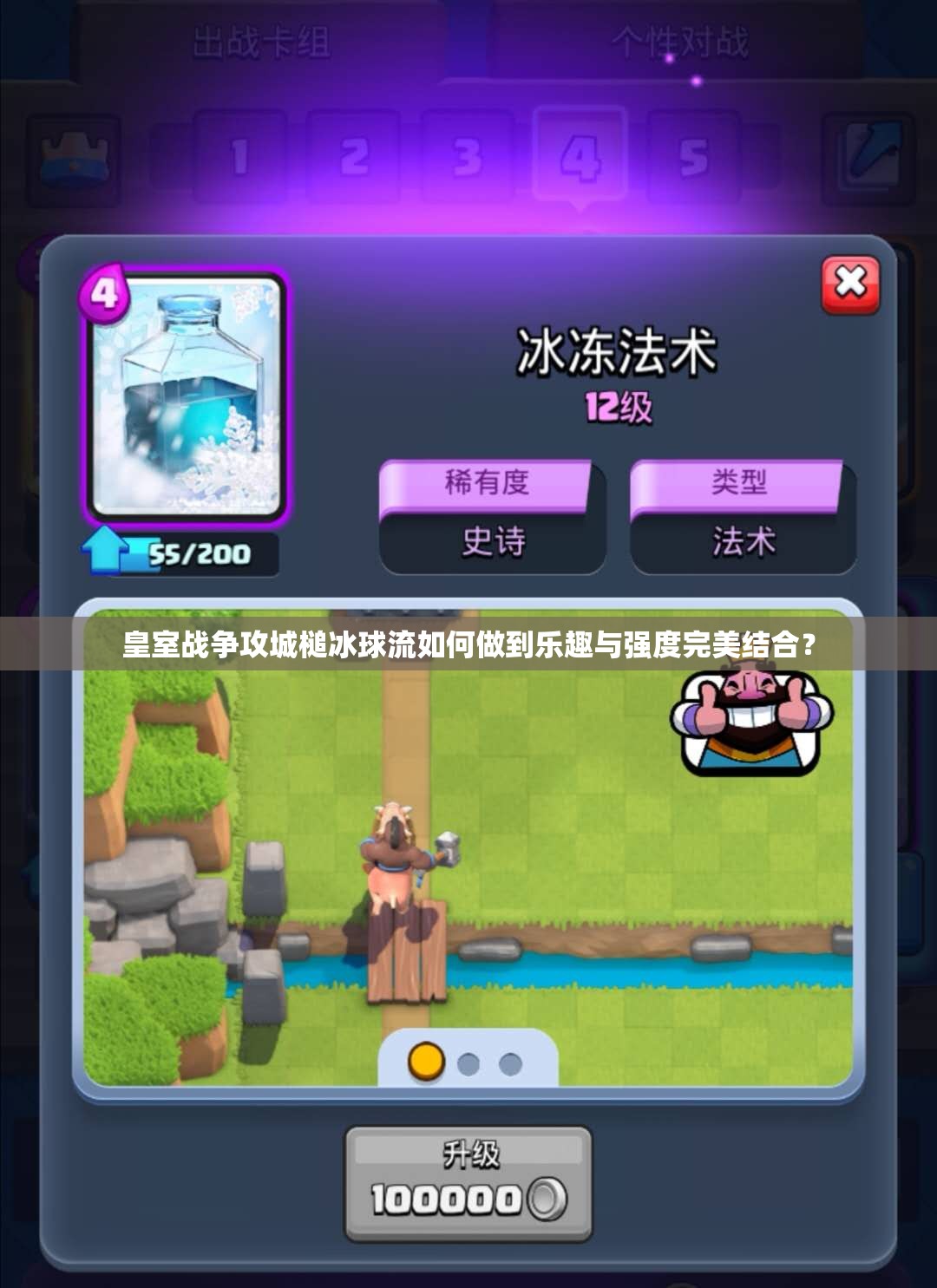Tap 升级 button costing 100000 gold
937x1288 pixels.
pyautogui.click(x=468, y=1183)
